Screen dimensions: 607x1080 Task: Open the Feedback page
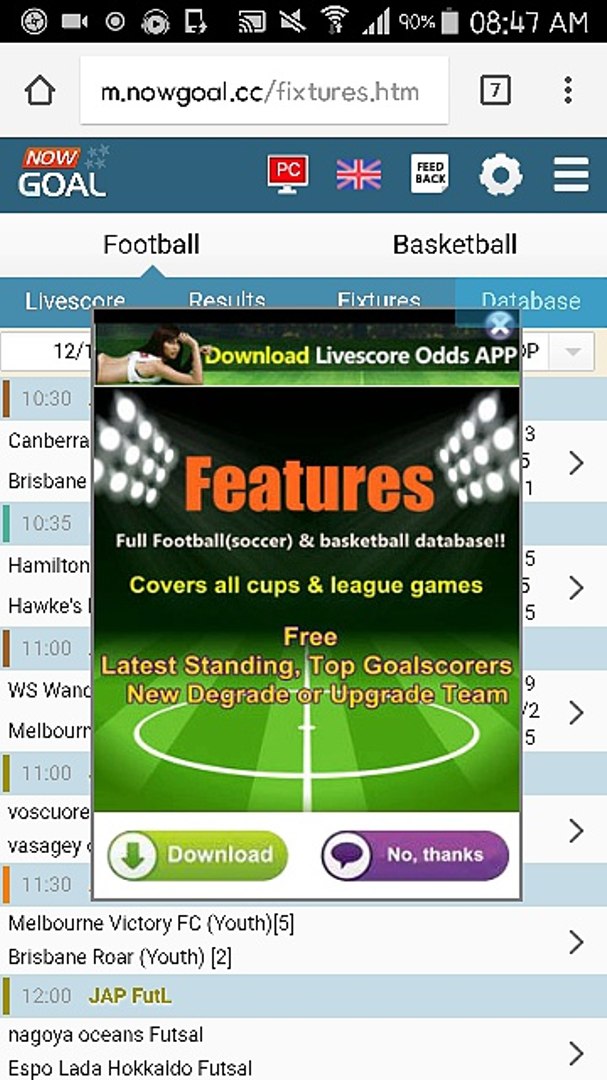coord(430,174)
